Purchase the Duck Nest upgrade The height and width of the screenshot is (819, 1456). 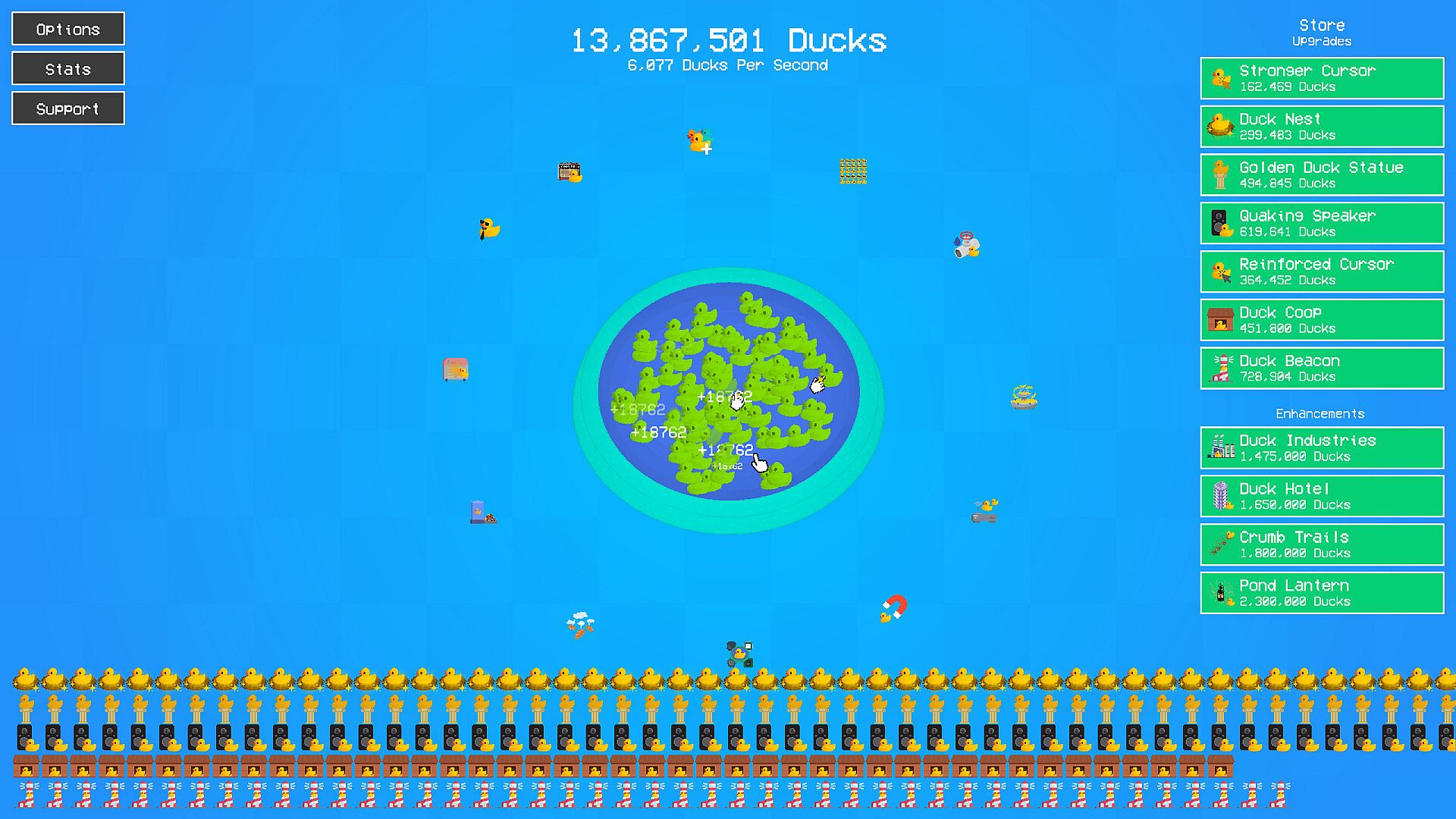[x=1322, y=127]
